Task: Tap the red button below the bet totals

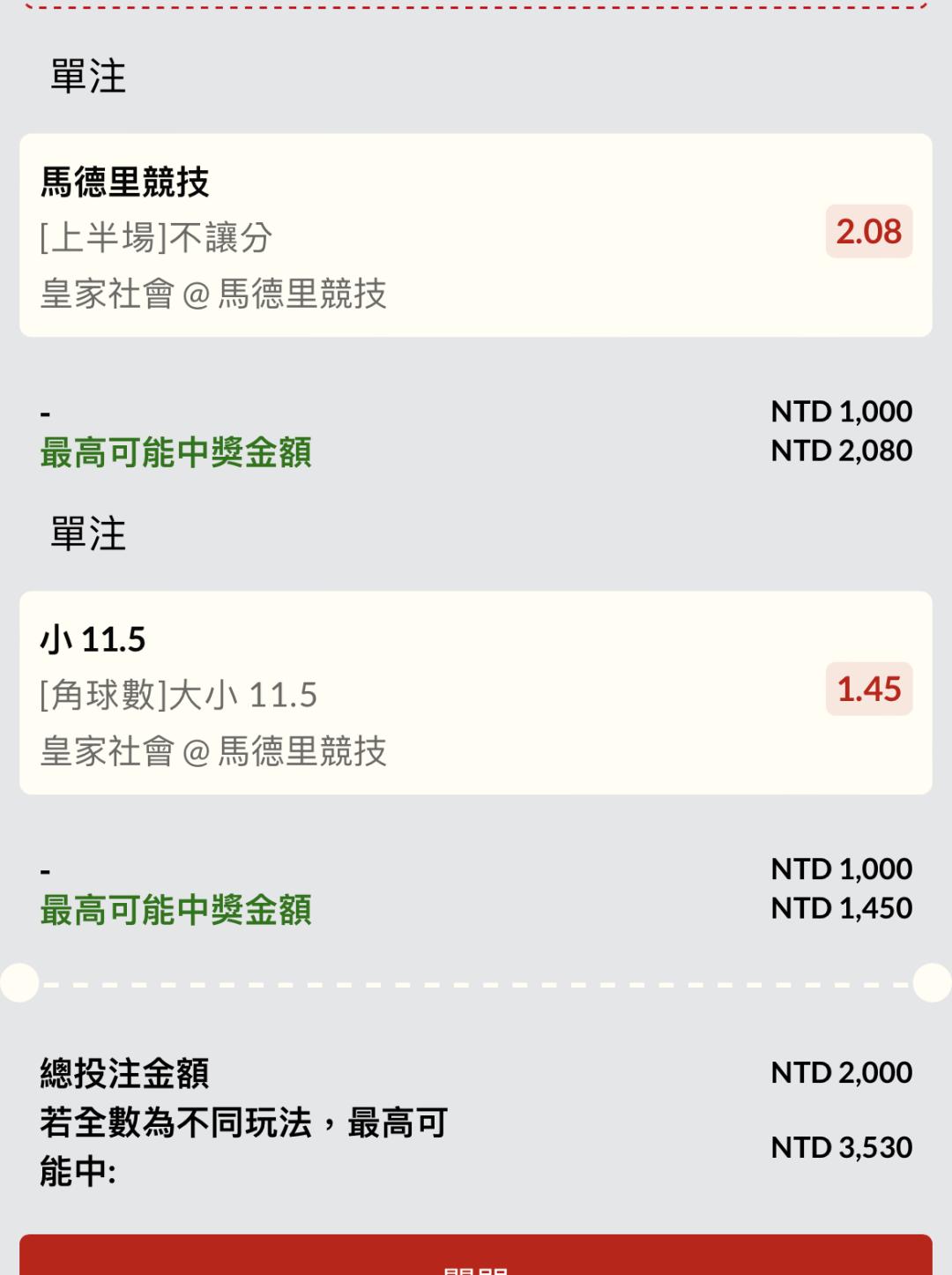Action: click(x=476, y=1257)
